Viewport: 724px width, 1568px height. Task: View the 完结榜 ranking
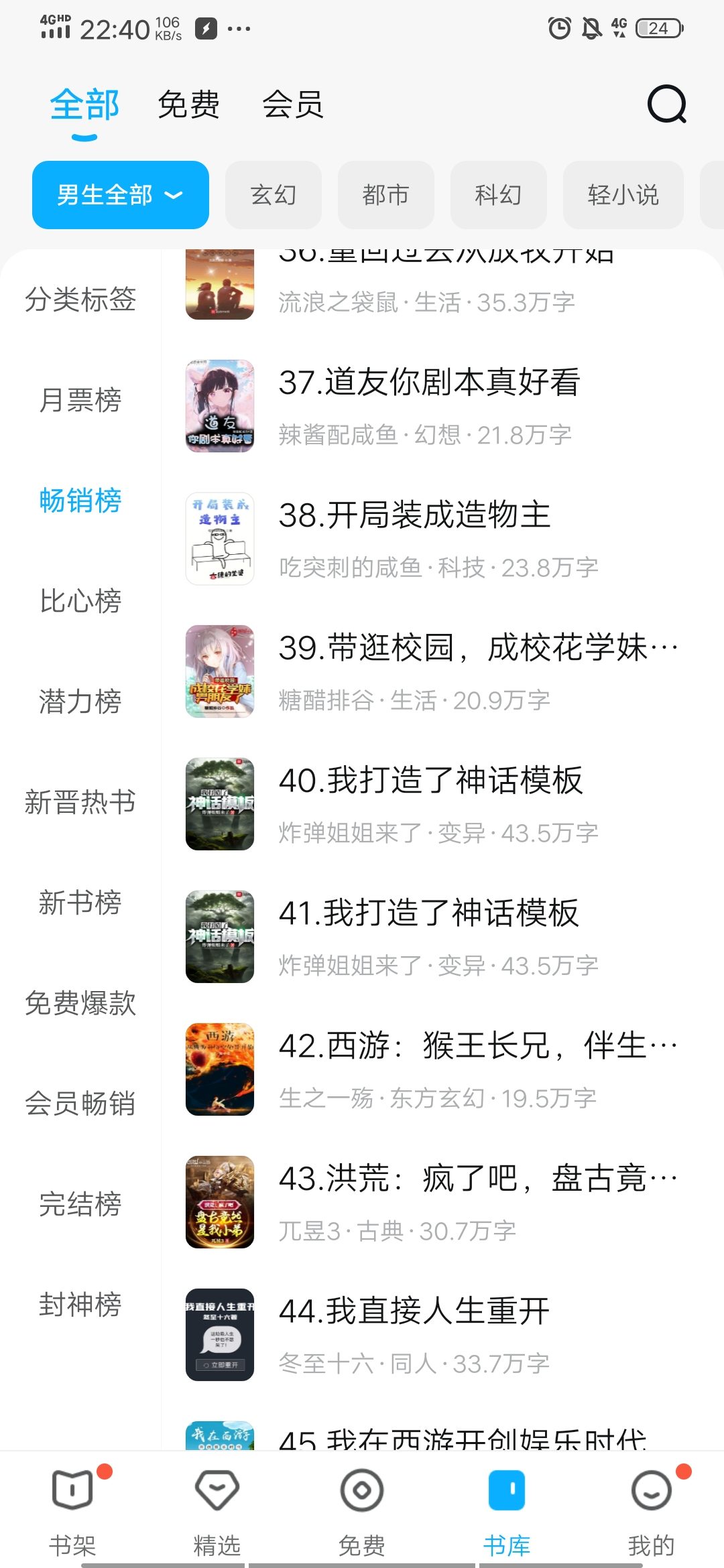pyautogui.click(x=80, y=1204)
